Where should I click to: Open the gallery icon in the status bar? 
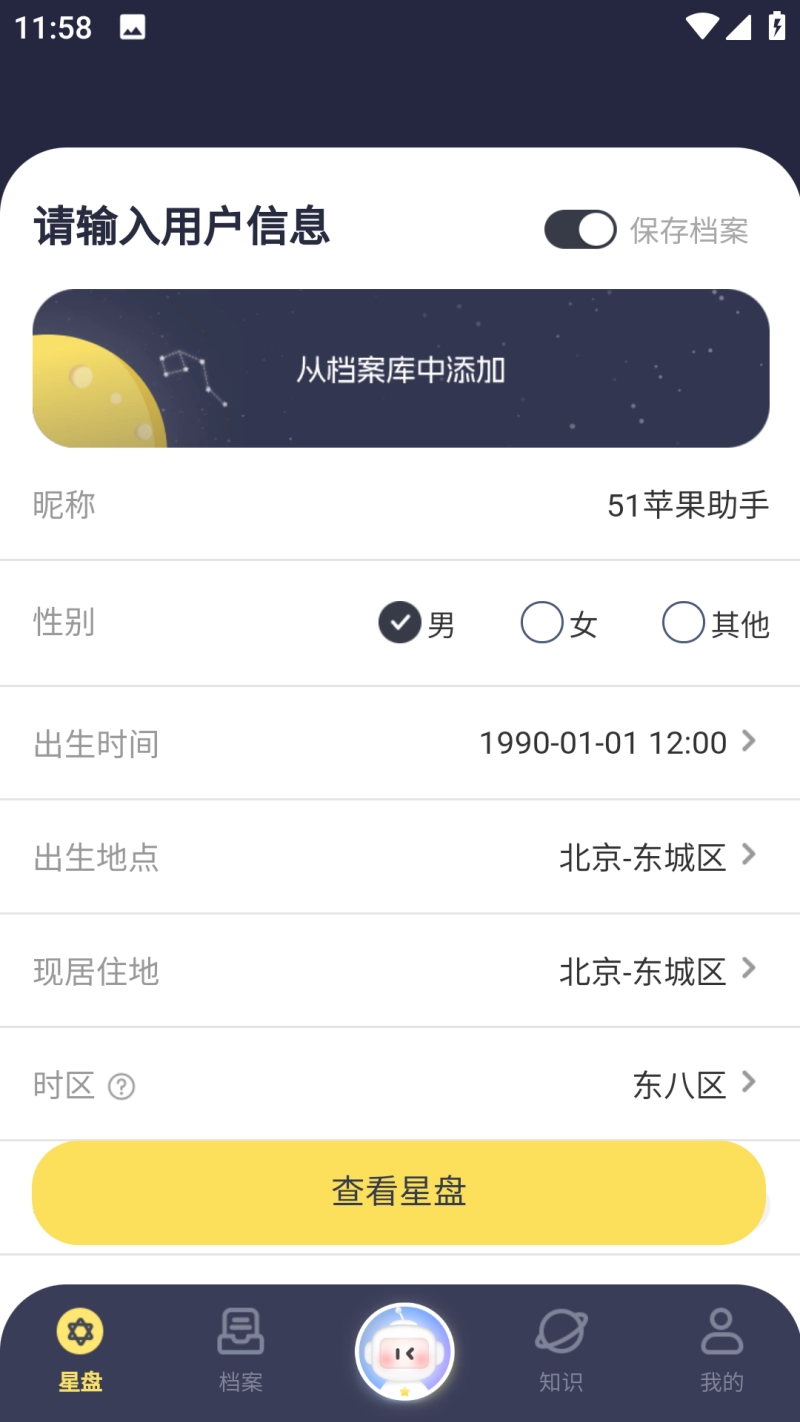pos(131,27)
